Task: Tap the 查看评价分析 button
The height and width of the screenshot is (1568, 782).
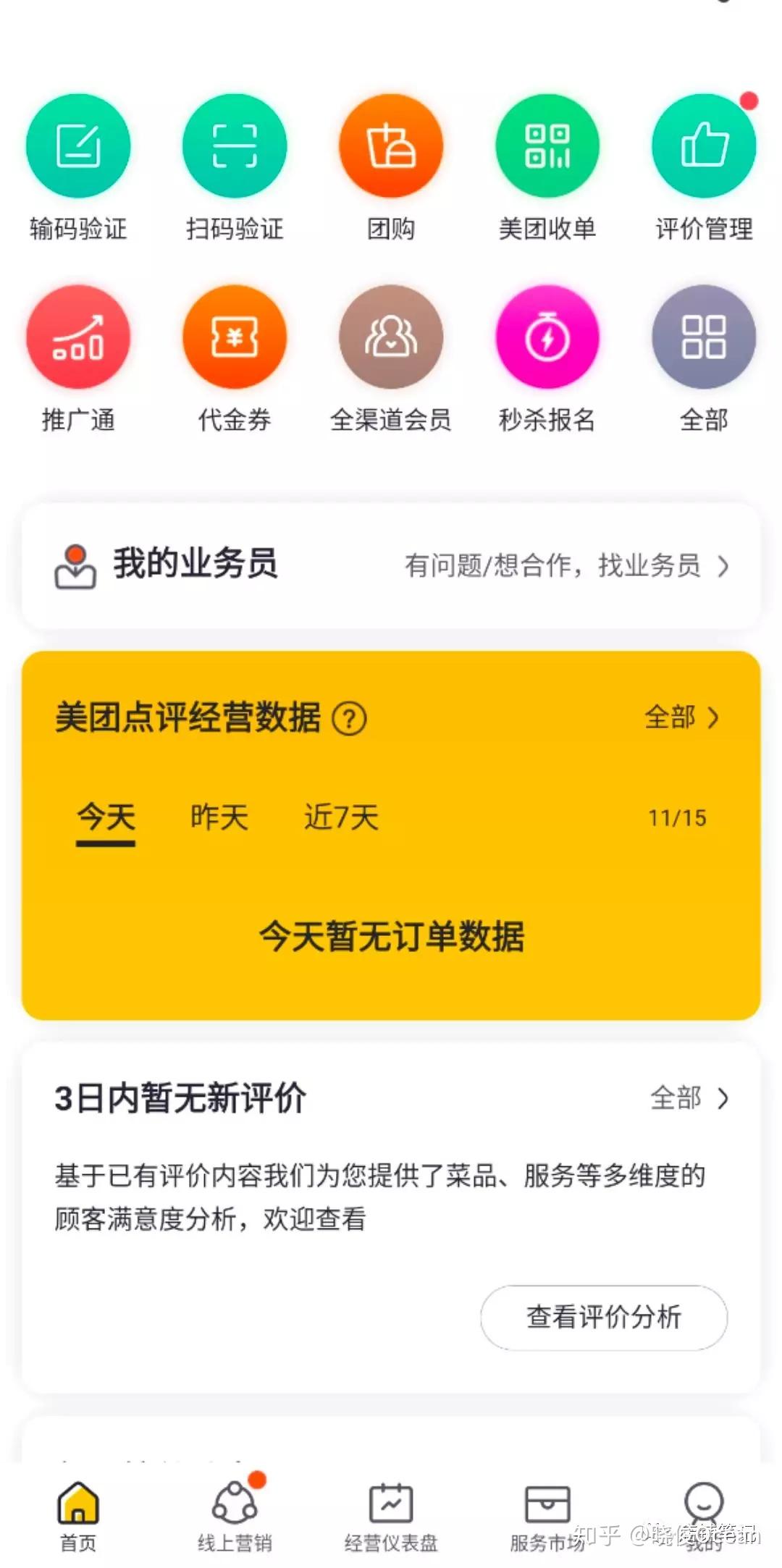Action: coord(604,1318)
